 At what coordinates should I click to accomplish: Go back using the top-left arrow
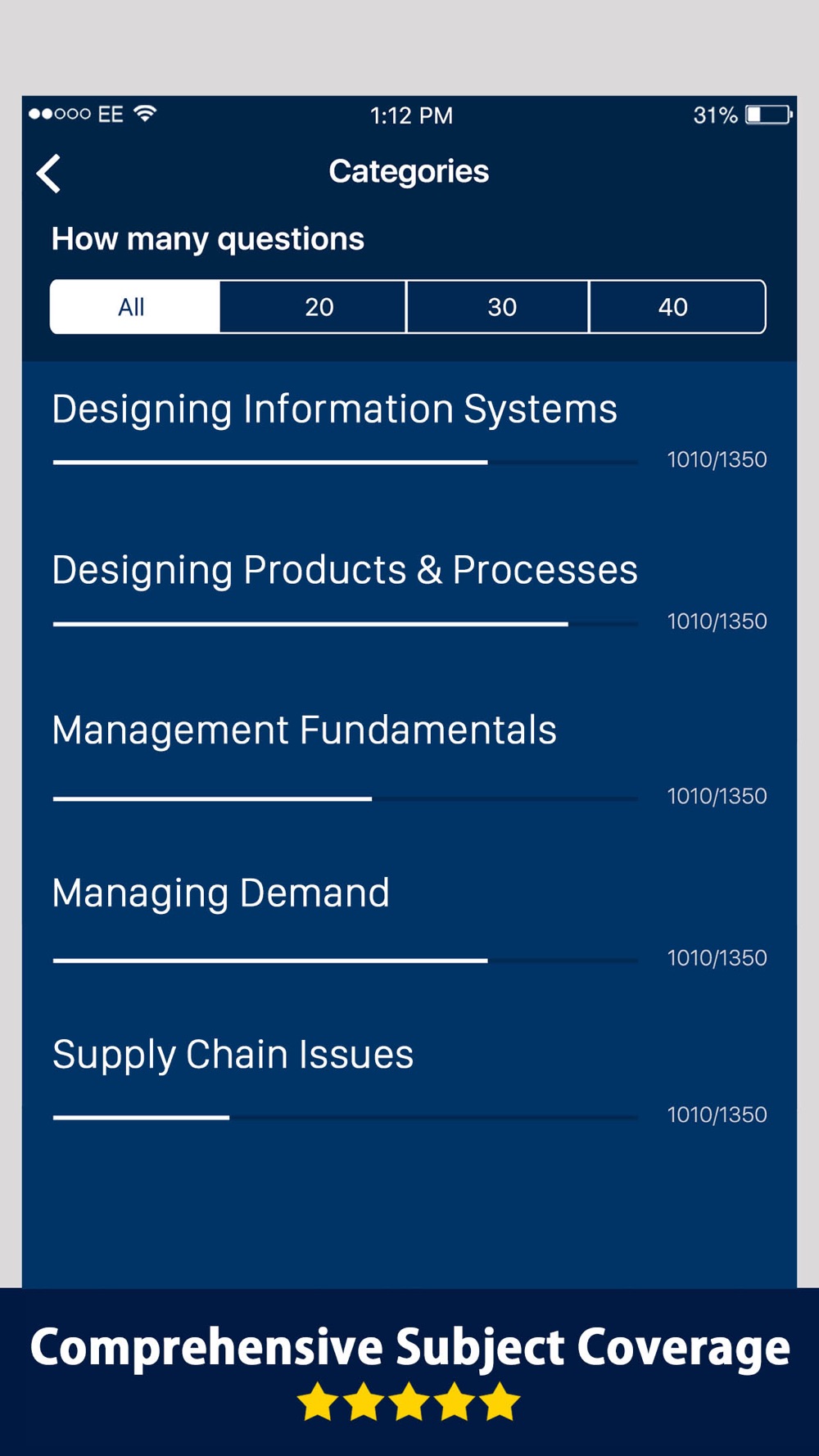tap(49, 173)
